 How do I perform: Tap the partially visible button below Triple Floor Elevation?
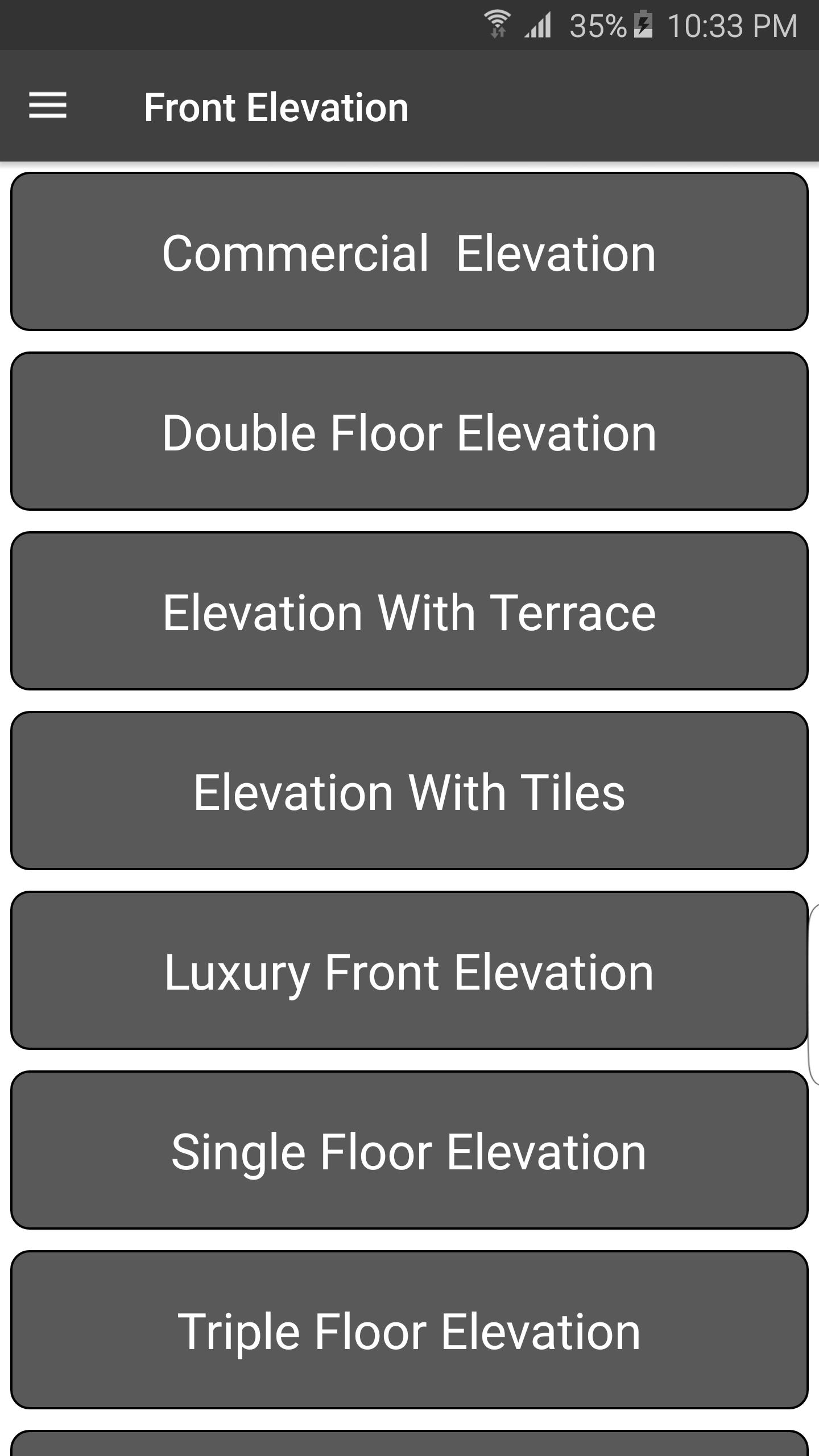(408, 1445)
